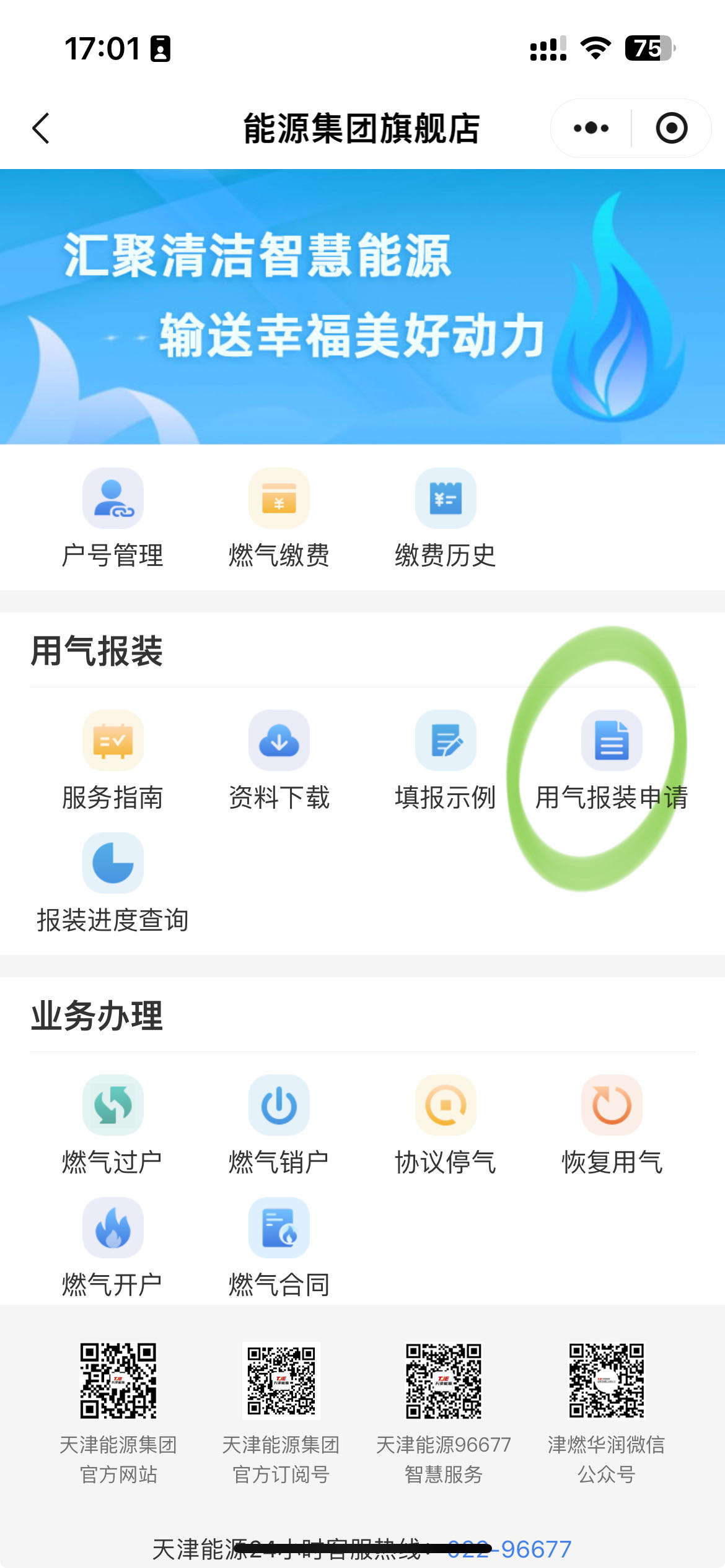Open the mini program three-dot menu

[591, 128]
